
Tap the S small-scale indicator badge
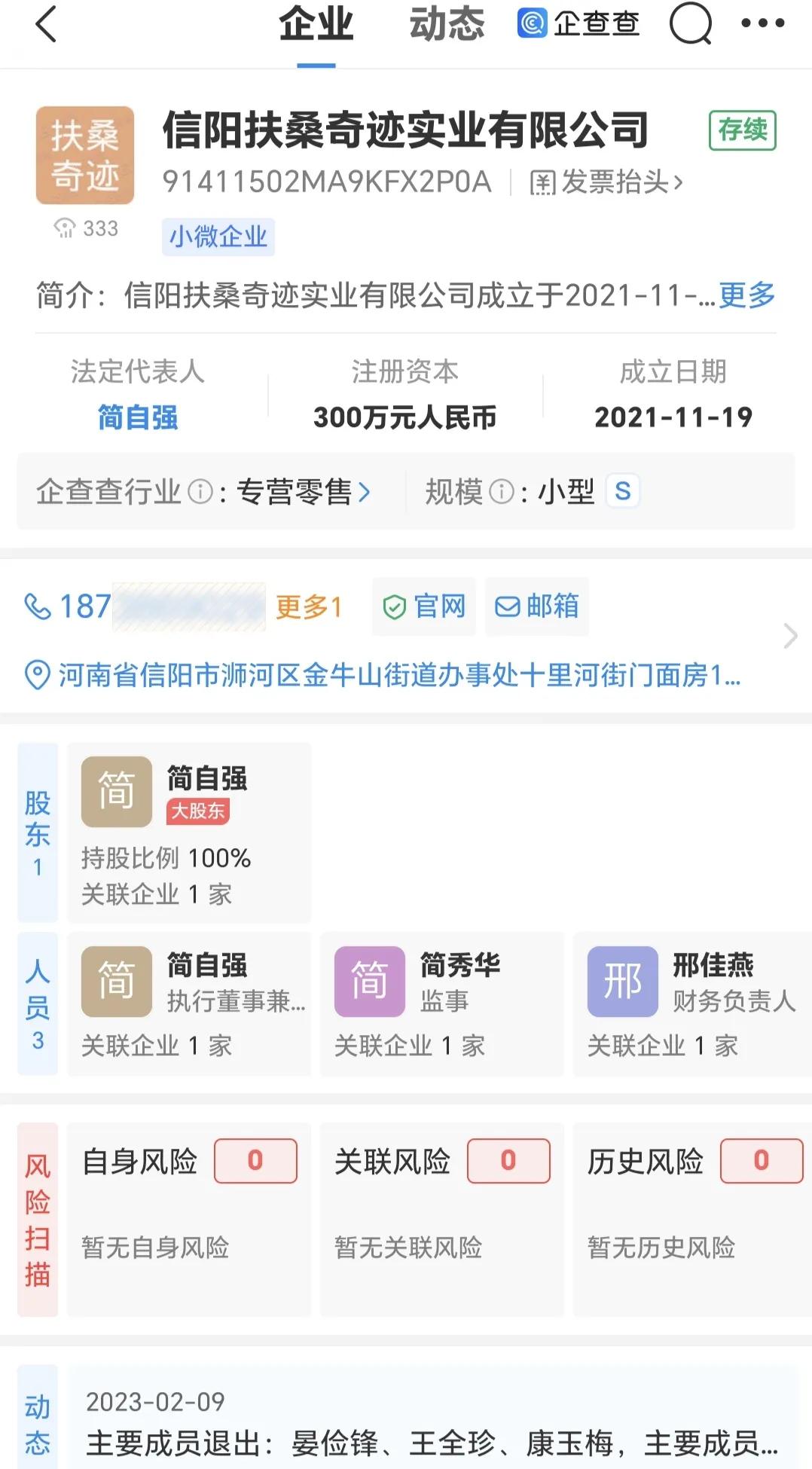(621, 490)
